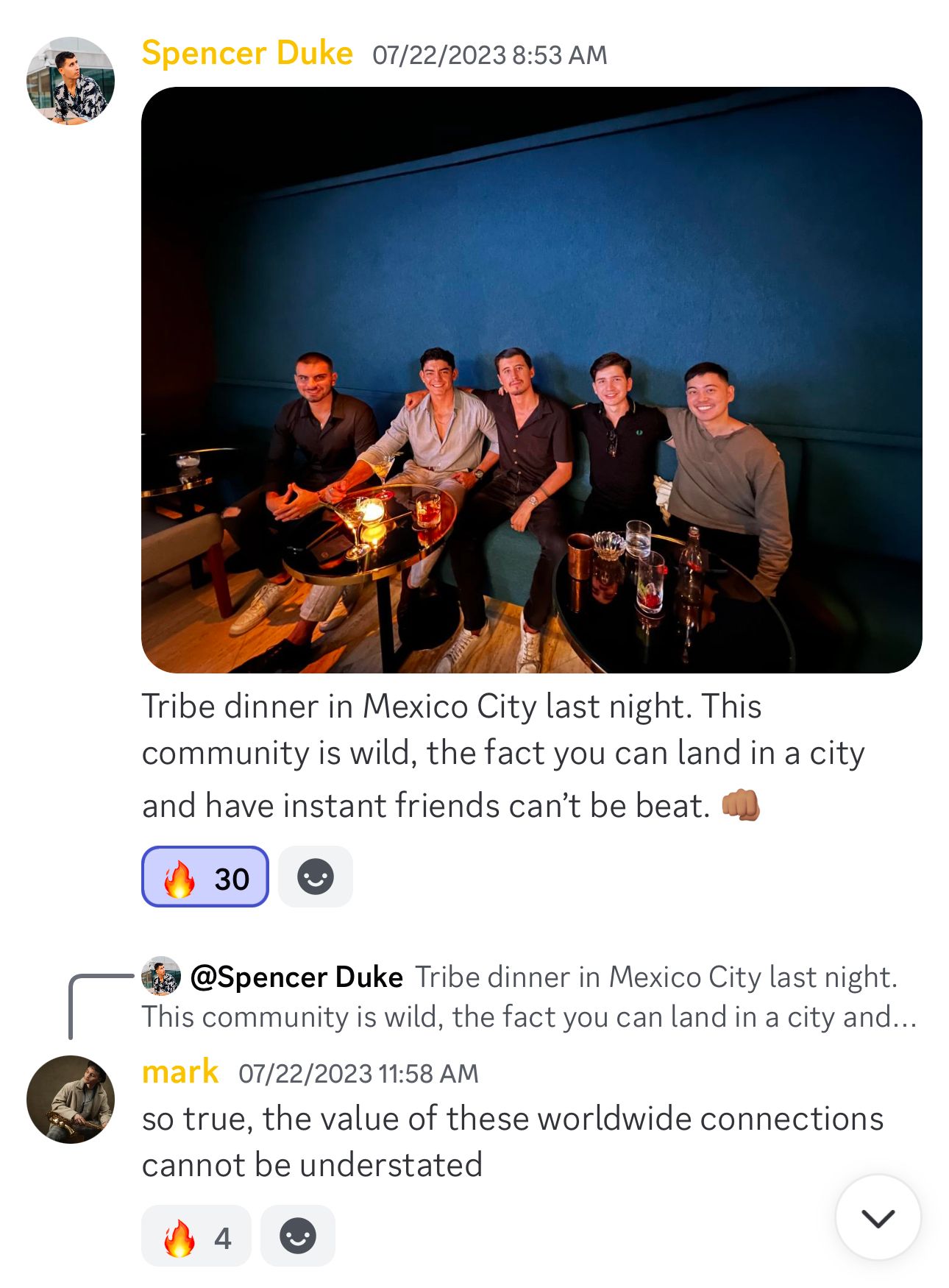Screen dimensions: 949x1288
Task: Add a reaction to Spencer Duke's message
Action: click(x=316, y=877)
